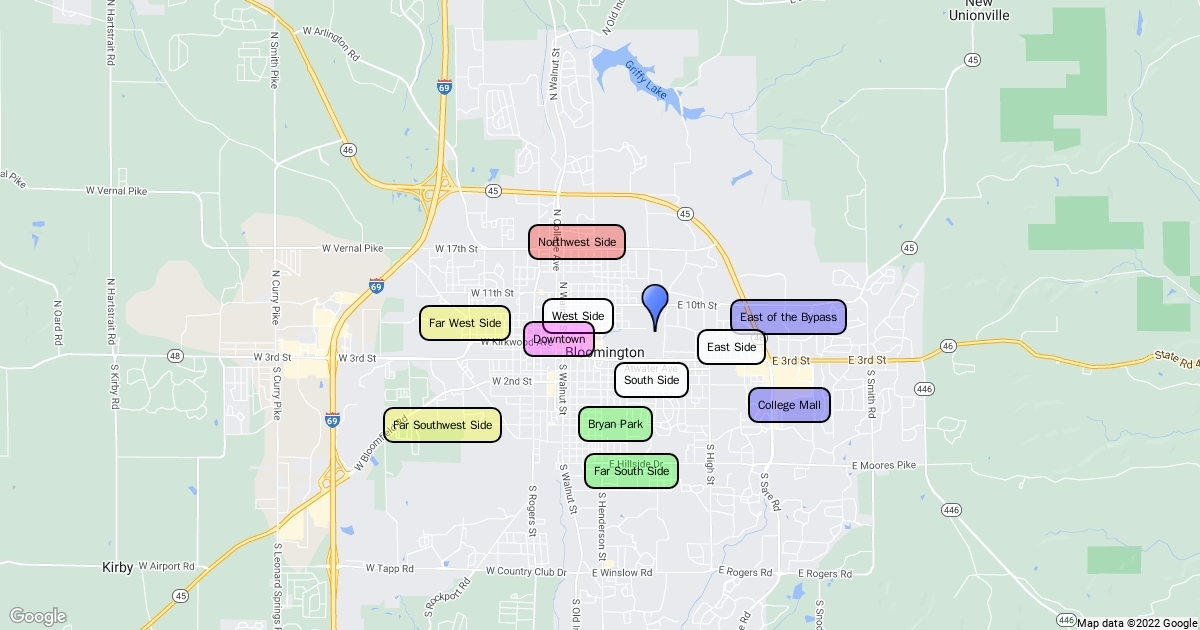Viewport: 1200px width, 630px height.
Task: Select the Northwest Side neighborhood label
Action: pos(577,242)
